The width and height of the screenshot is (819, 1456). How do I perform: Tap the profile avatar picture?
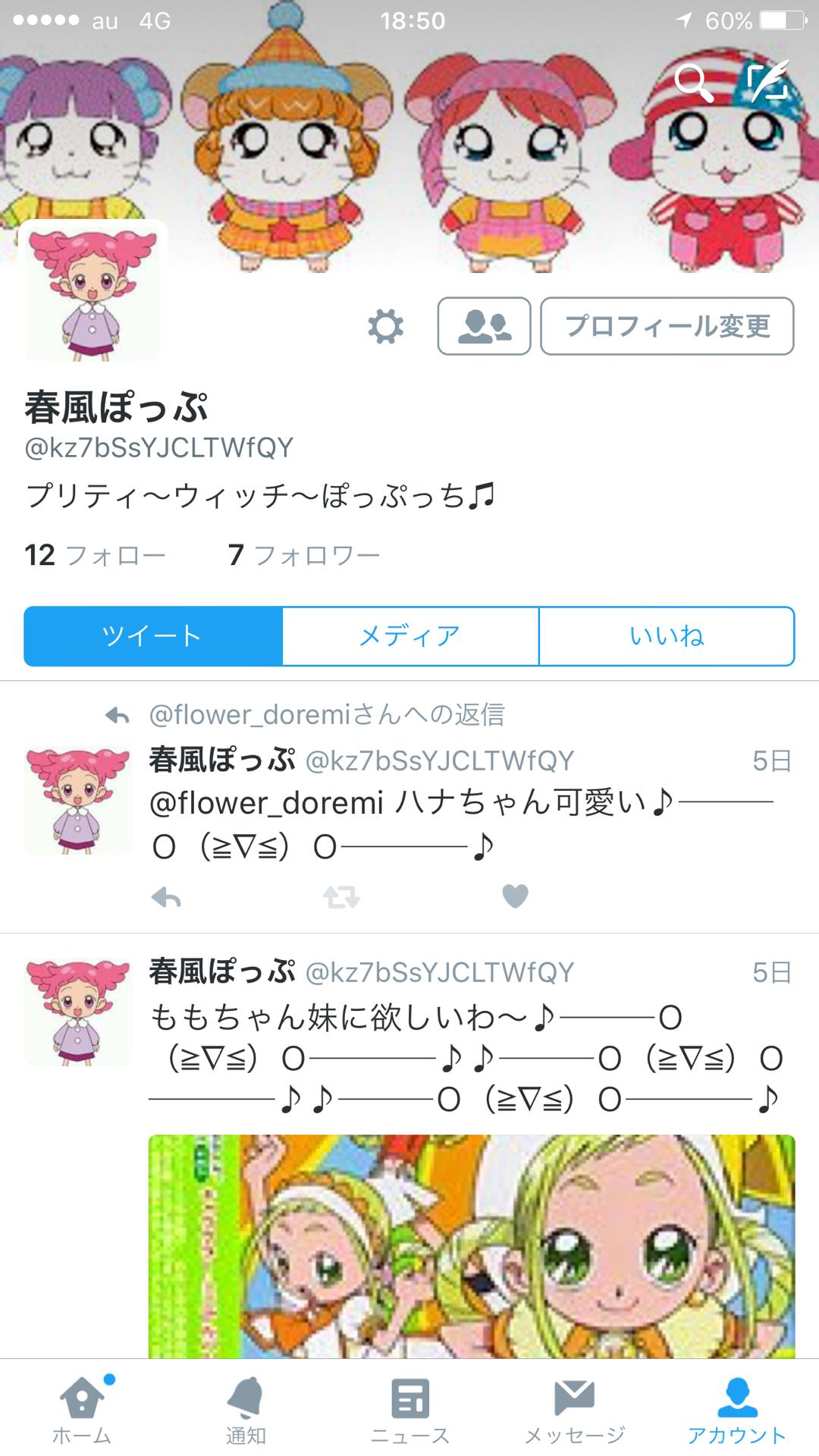click(93, 292)
